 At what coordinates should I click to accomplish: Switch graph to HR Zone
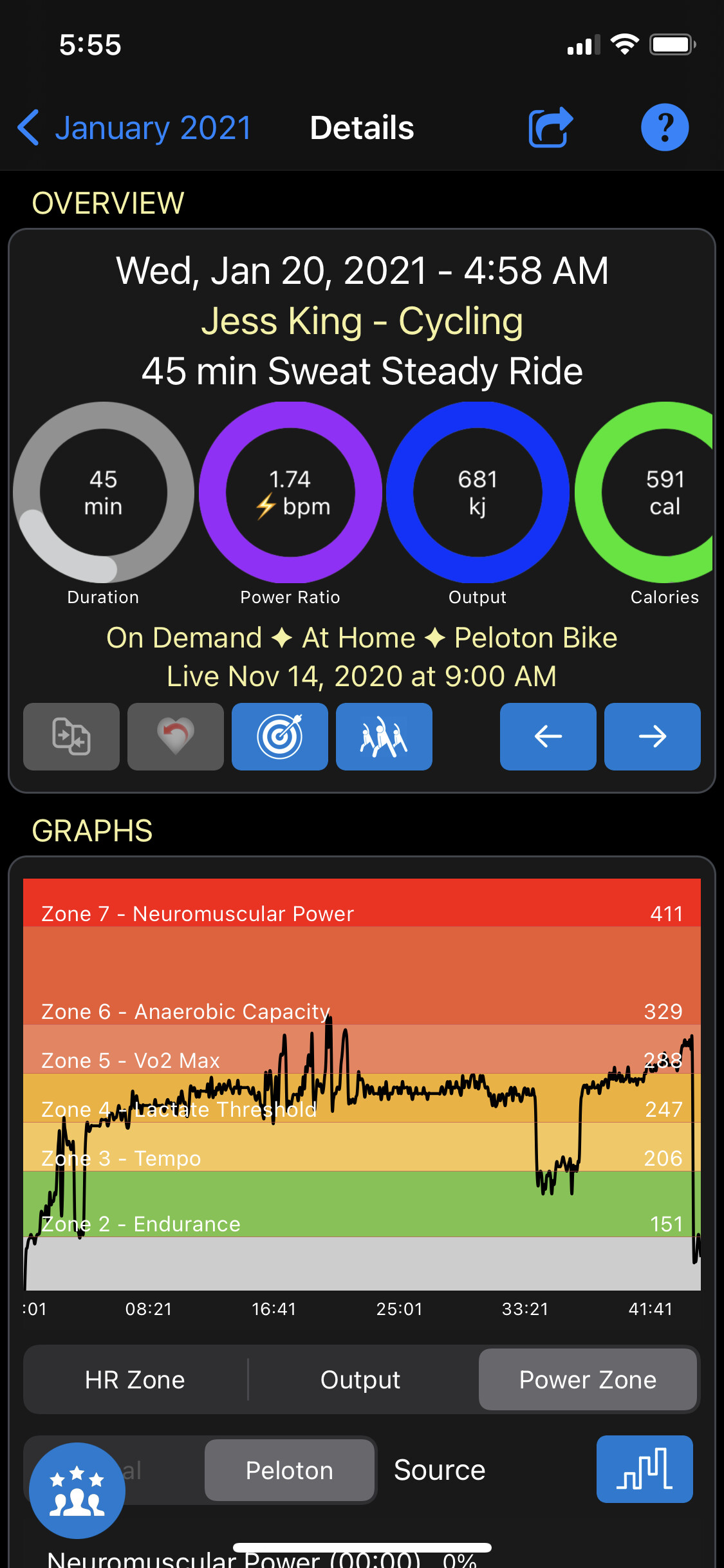click(x=135, y=1380)
